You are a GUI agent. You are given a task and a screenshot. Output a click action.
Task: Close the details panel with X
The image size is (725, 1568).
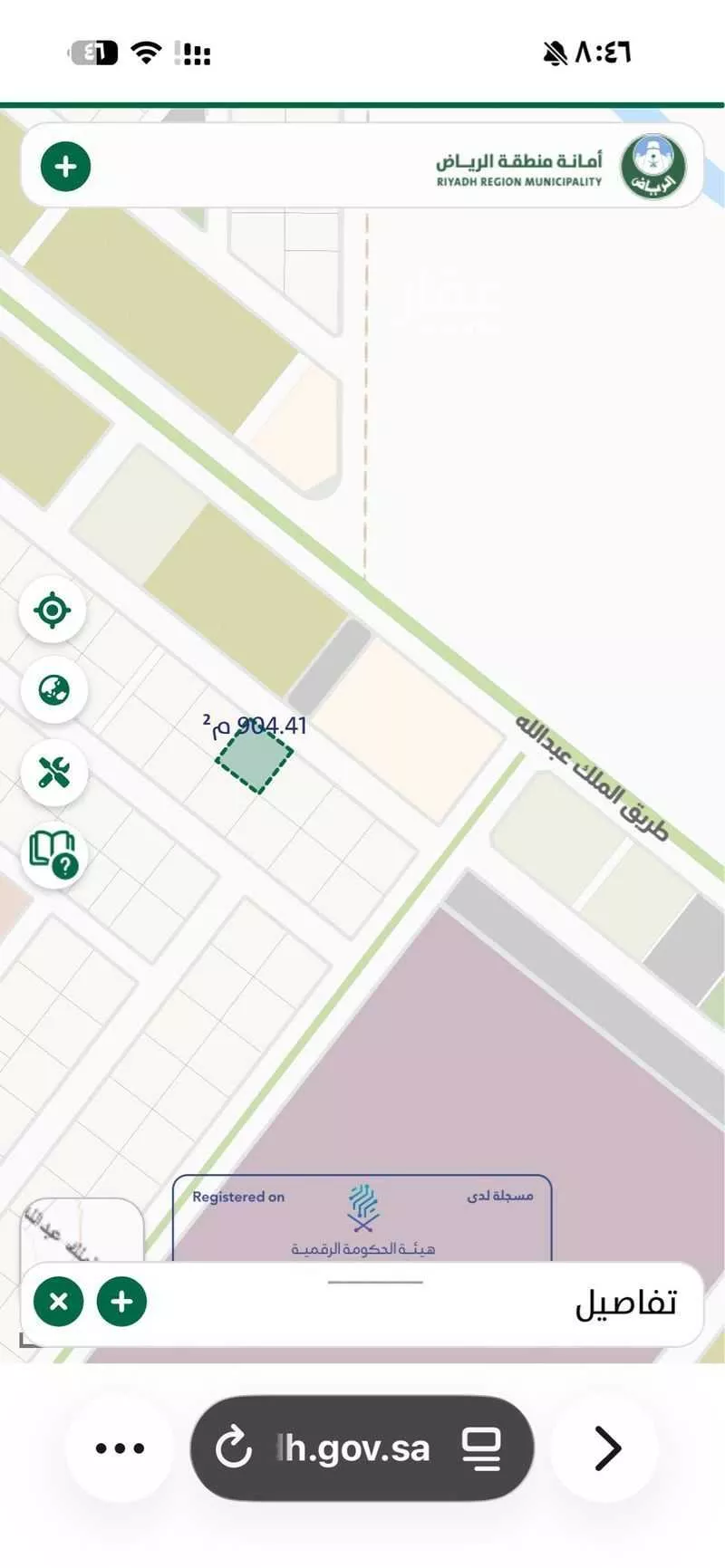pyautogui.click(x=59, y=1302)
